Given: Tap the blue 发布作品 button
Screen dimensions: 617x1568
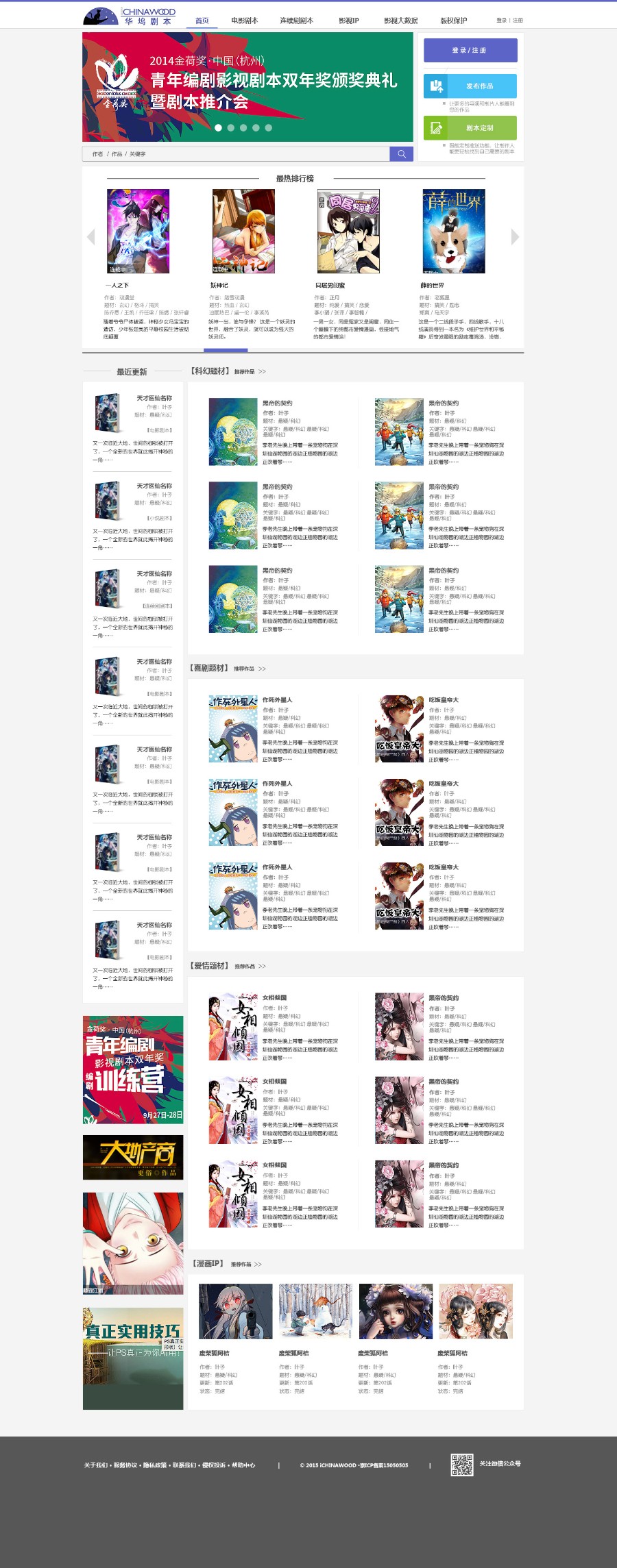Looking at the screenshot, I should coord(470,86).
